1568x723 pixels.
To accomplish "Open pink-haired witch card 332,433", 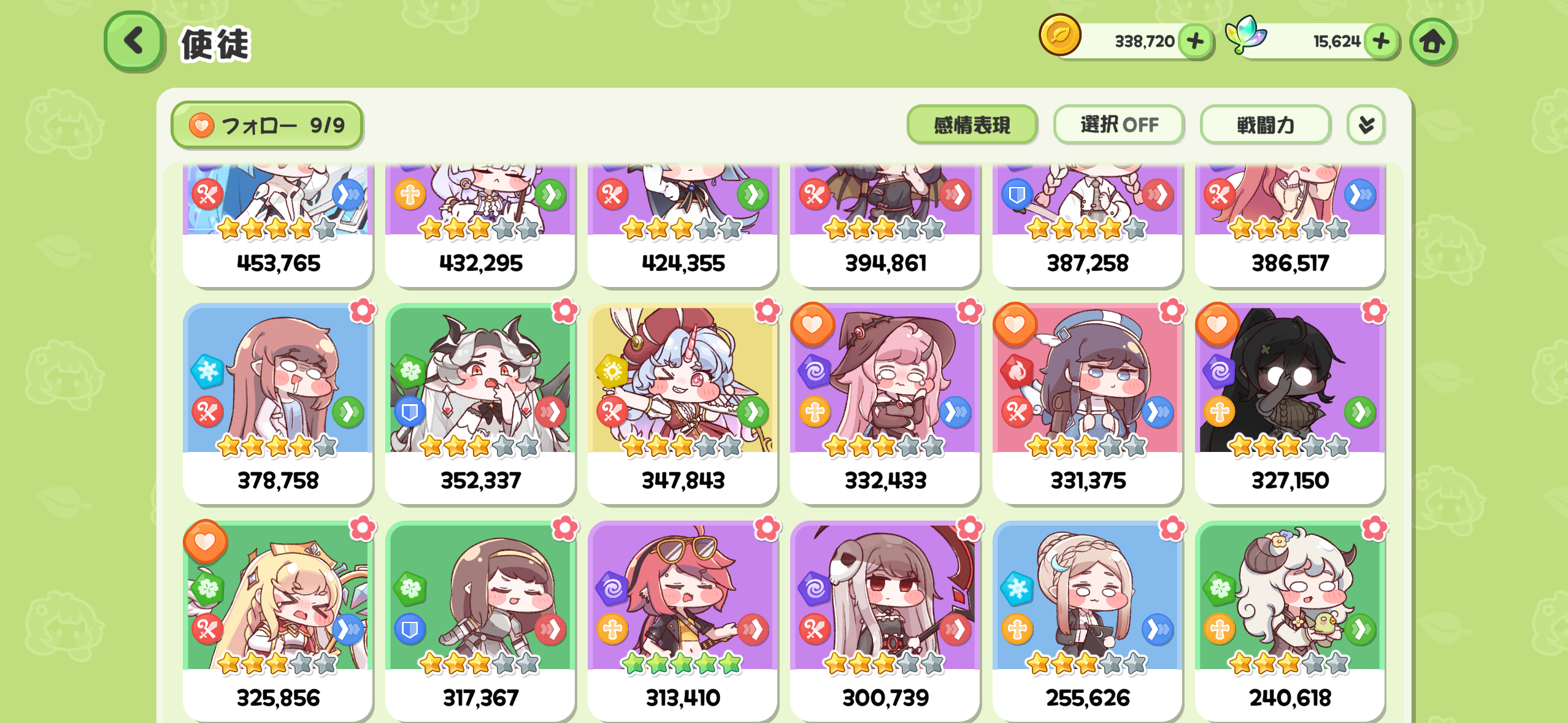I will [885, 404].
